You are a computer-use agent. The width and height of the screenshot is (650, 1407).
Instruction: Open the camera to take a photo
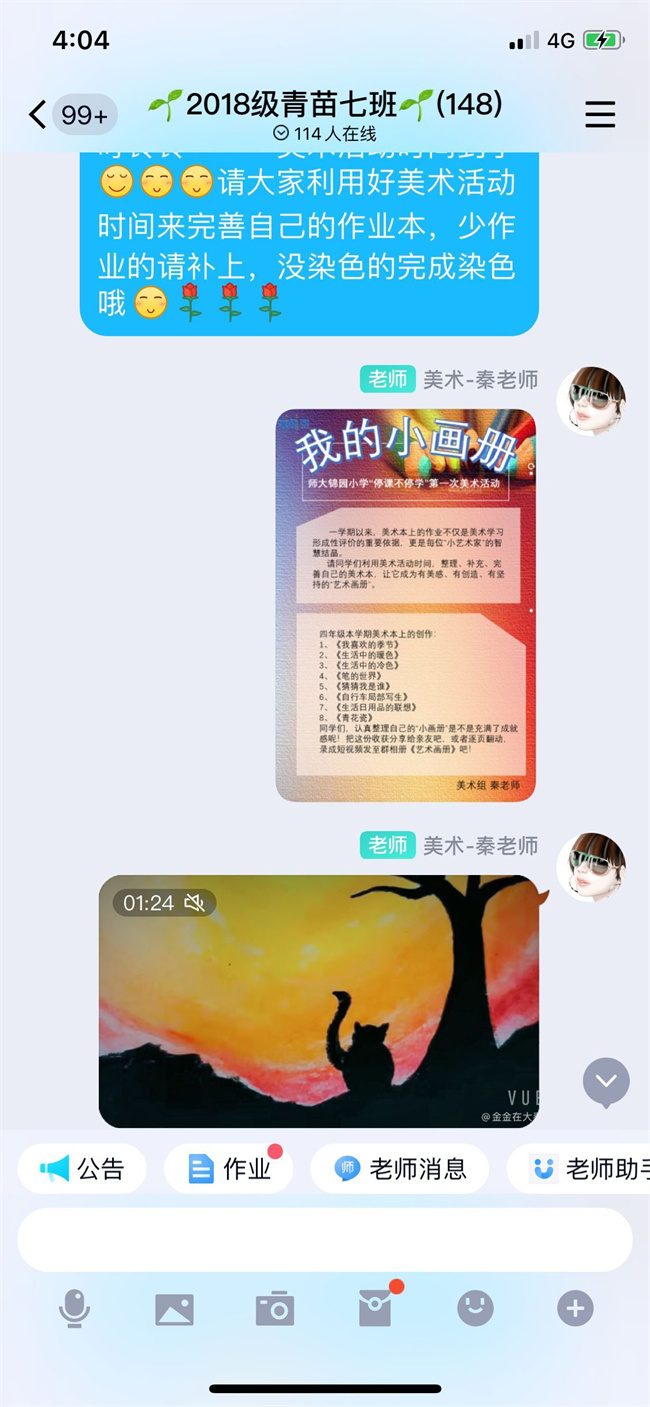point(274,1308)
